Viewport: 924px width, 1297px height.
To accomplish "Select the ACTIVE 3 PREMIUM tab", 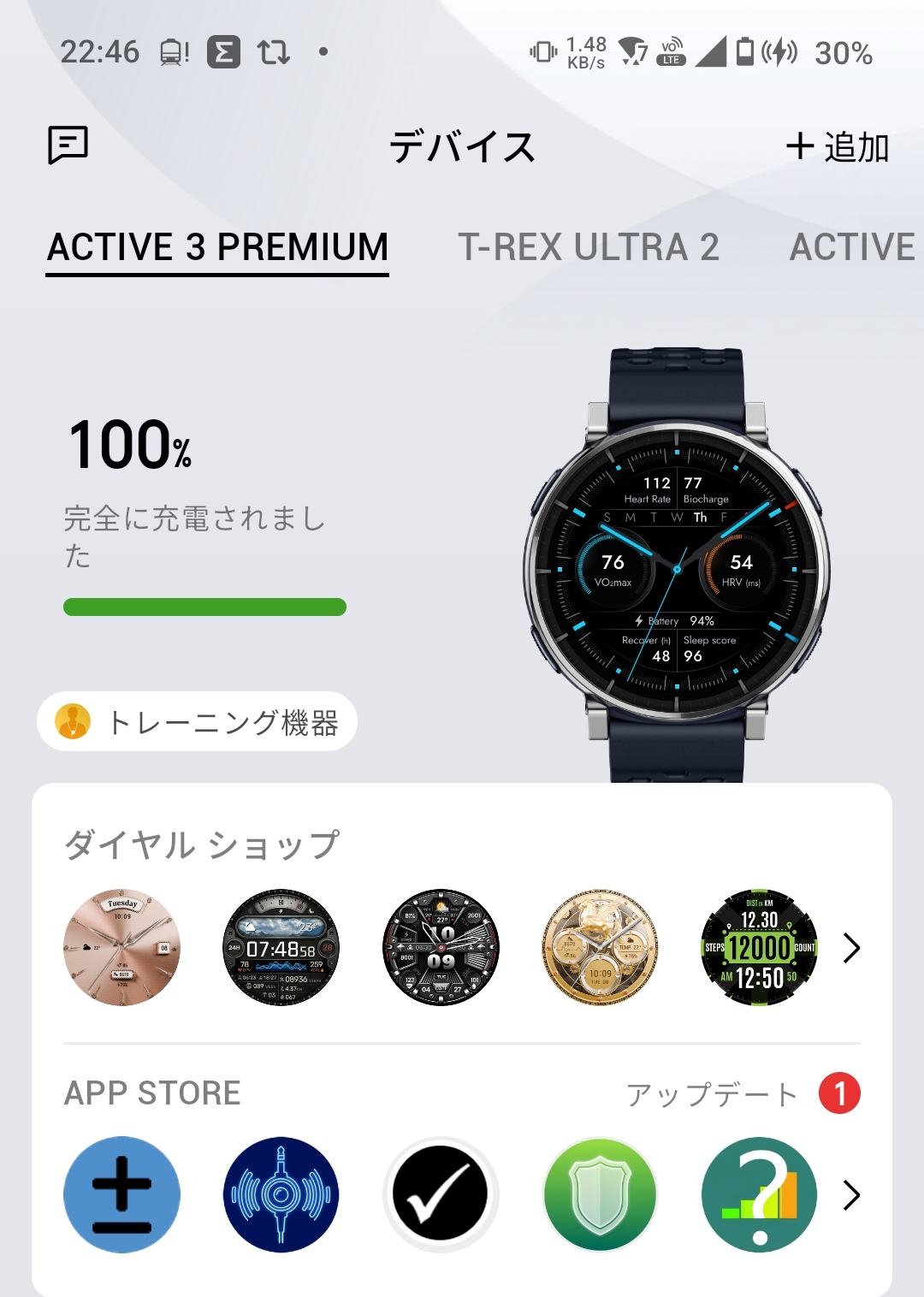I will coord(217,248).
